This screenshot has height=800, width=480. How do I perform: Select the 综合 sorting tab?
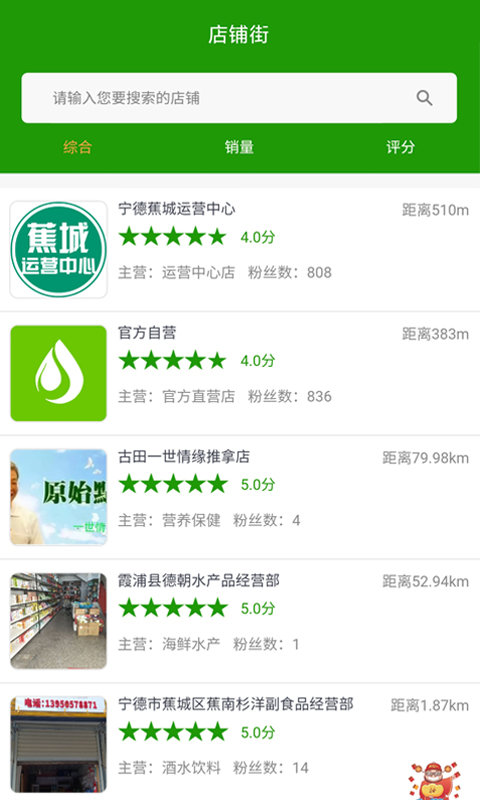tap(78, 147)
